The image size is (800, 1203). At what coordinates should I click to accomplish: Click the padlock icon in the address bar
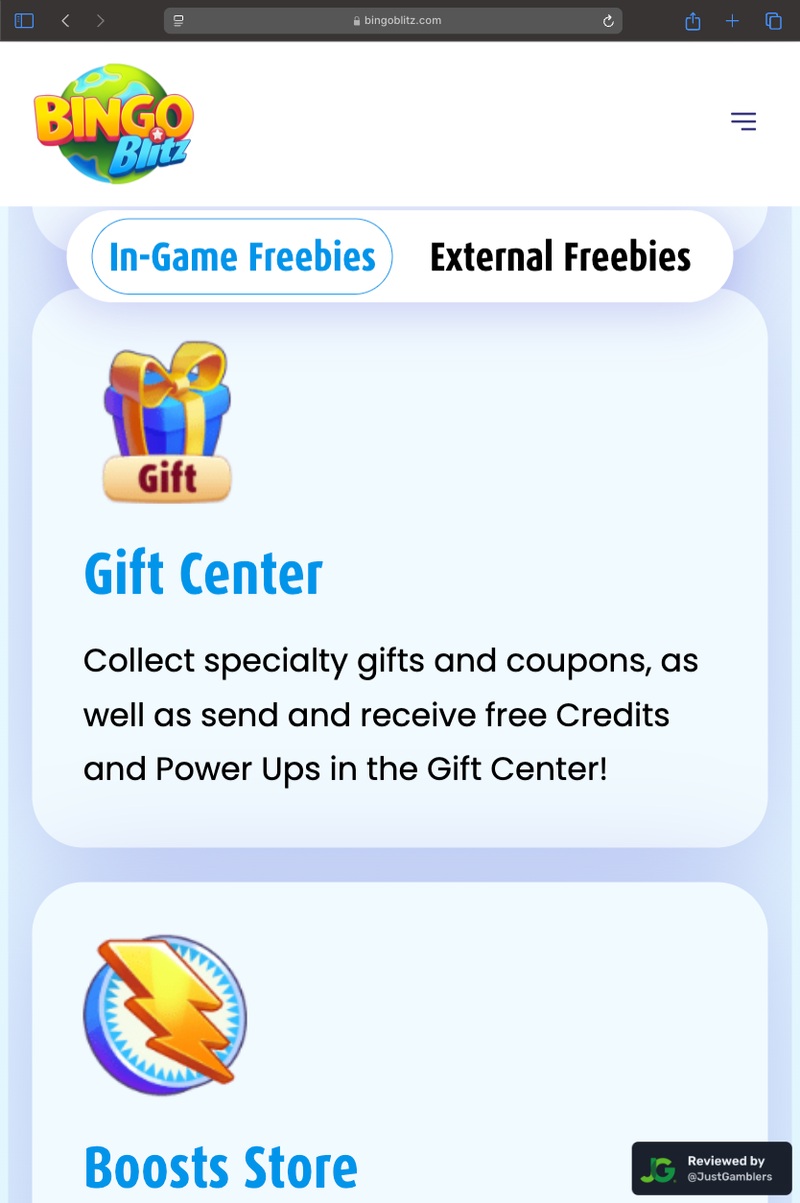[357, 20]
